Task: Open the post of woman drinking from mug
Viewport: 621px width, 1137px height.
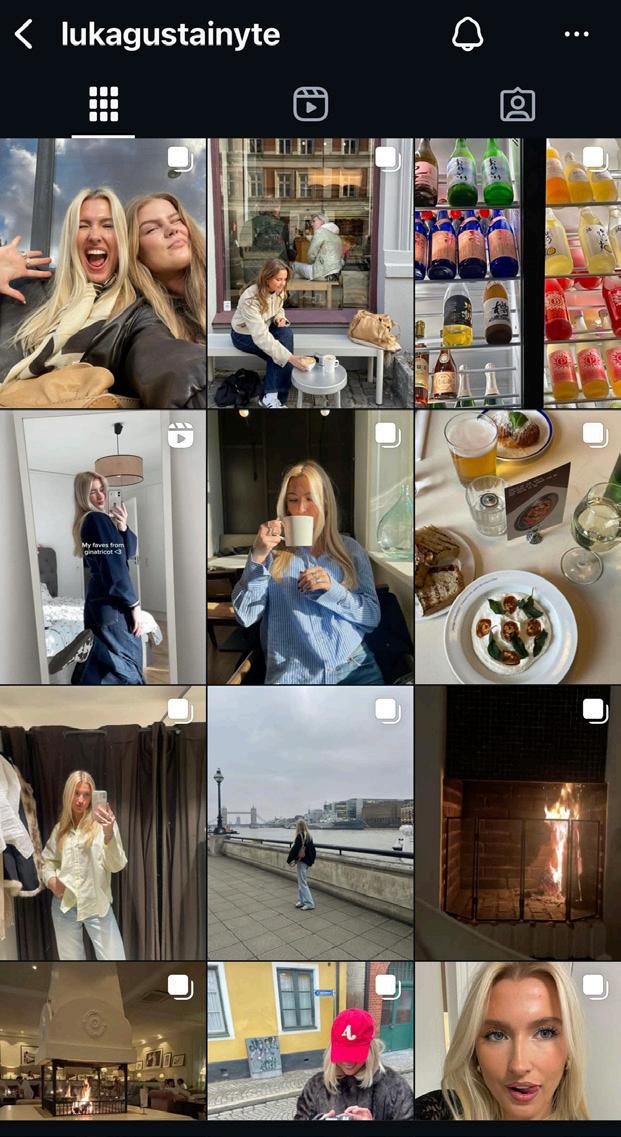Action: (x=310, y=547)
